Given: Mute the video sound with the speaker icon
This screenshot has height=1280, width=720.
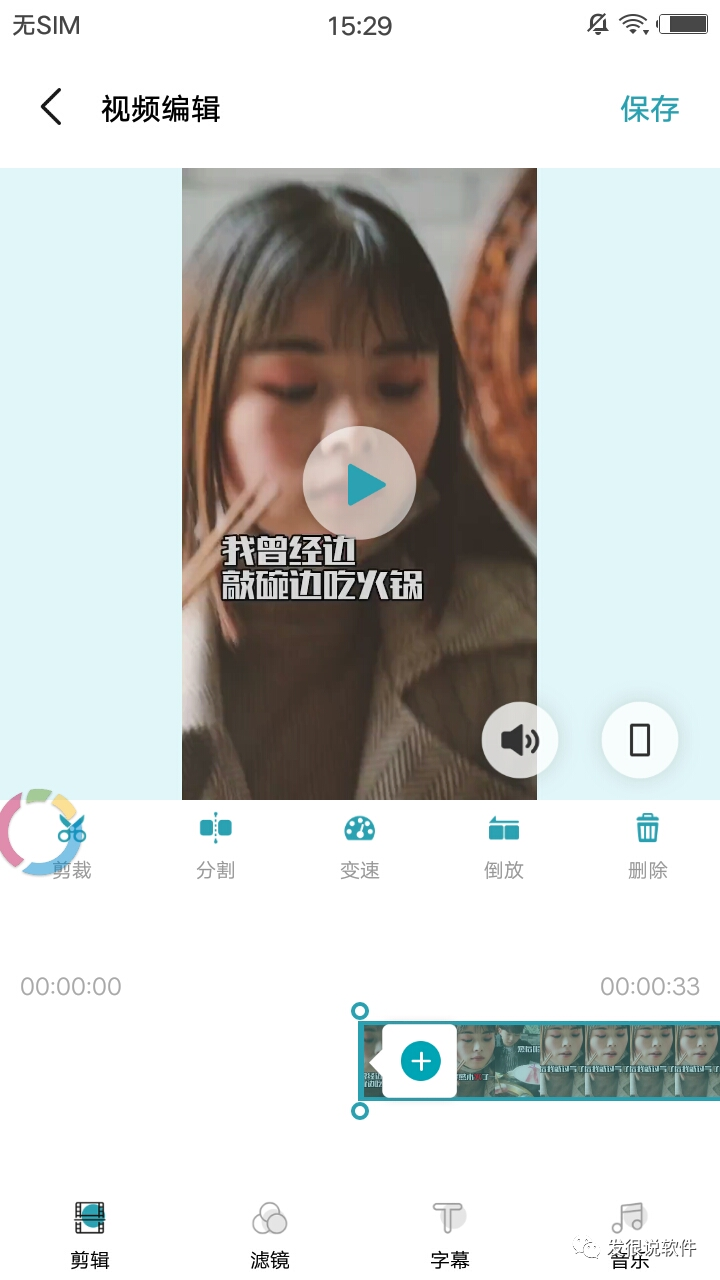Looking at the screenshot, I should 520,740.
